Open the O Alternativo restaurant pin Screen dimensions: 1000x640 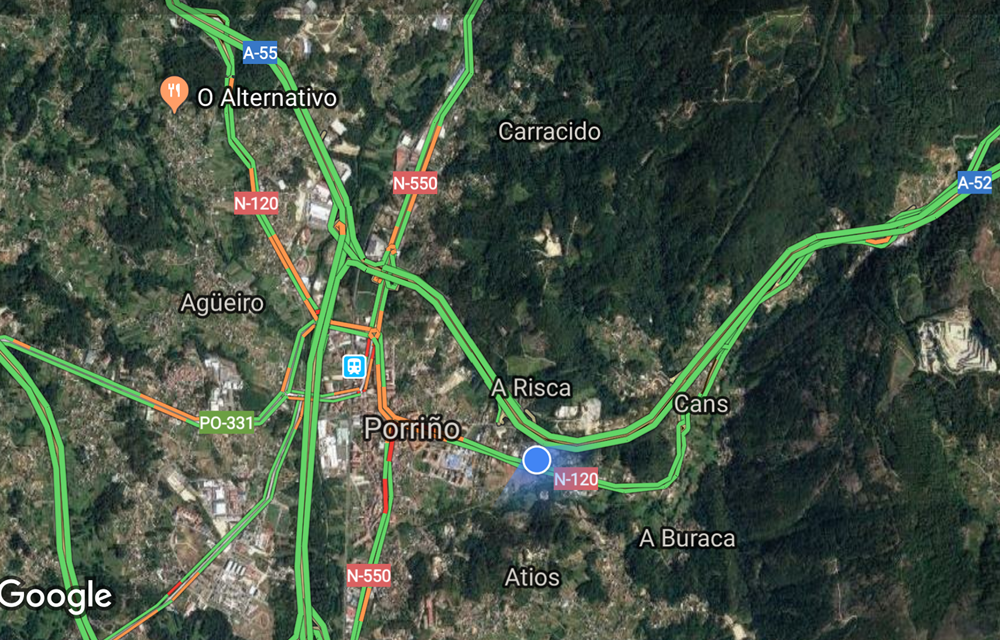click(x=174, y=94)
